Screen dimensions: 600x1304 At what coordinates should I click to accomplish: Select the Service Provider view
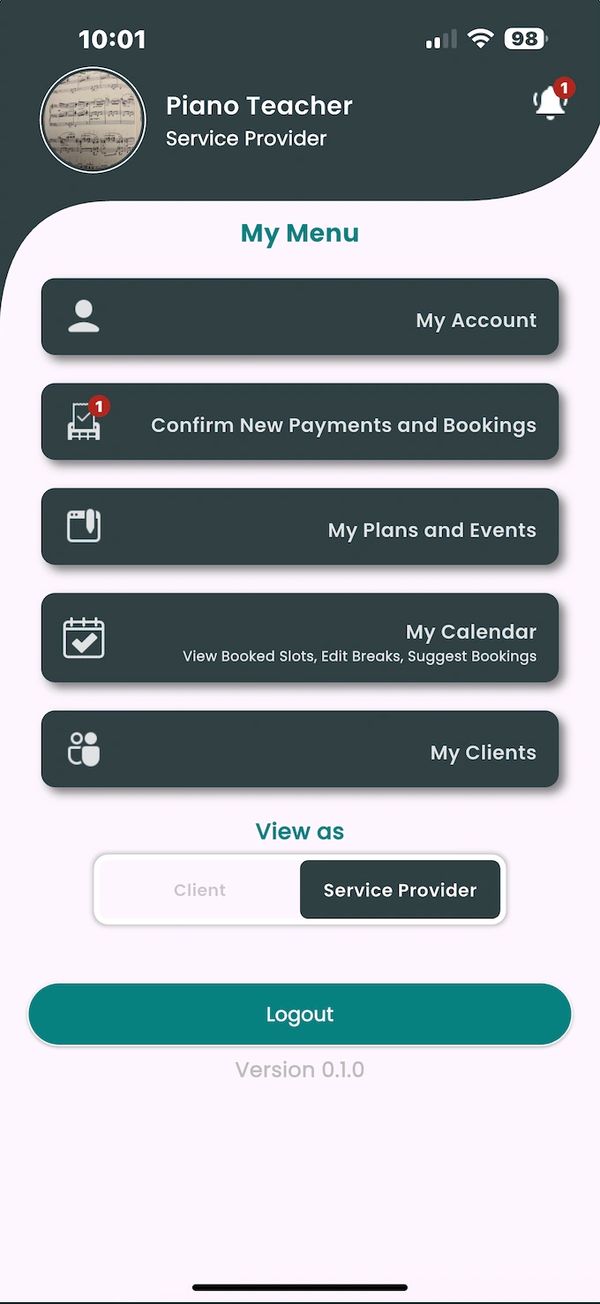pos(400,890)
